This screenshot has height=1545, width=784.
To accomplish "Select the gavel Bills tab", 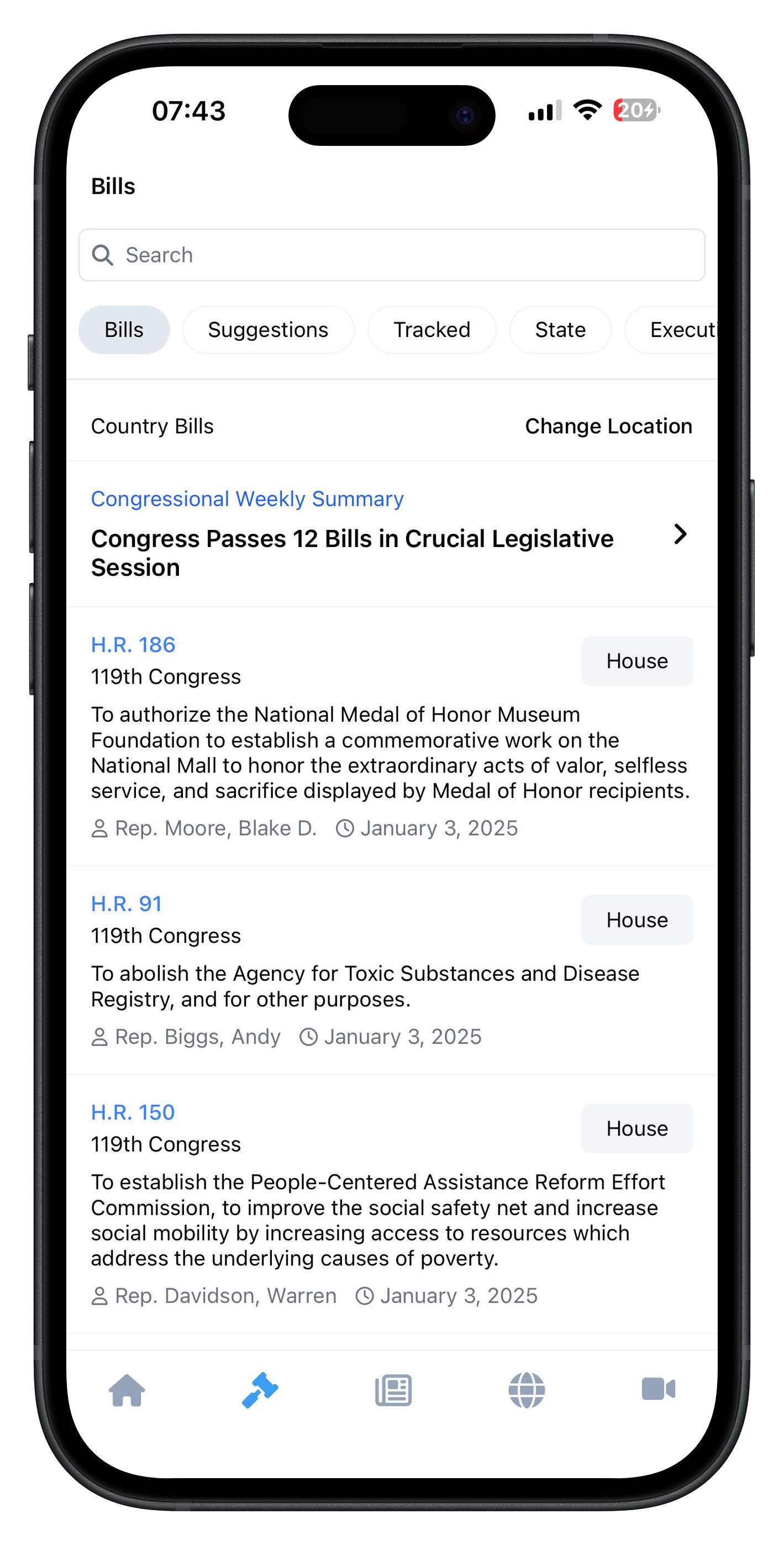I will pyautogui.click(x=260, y=1390).
